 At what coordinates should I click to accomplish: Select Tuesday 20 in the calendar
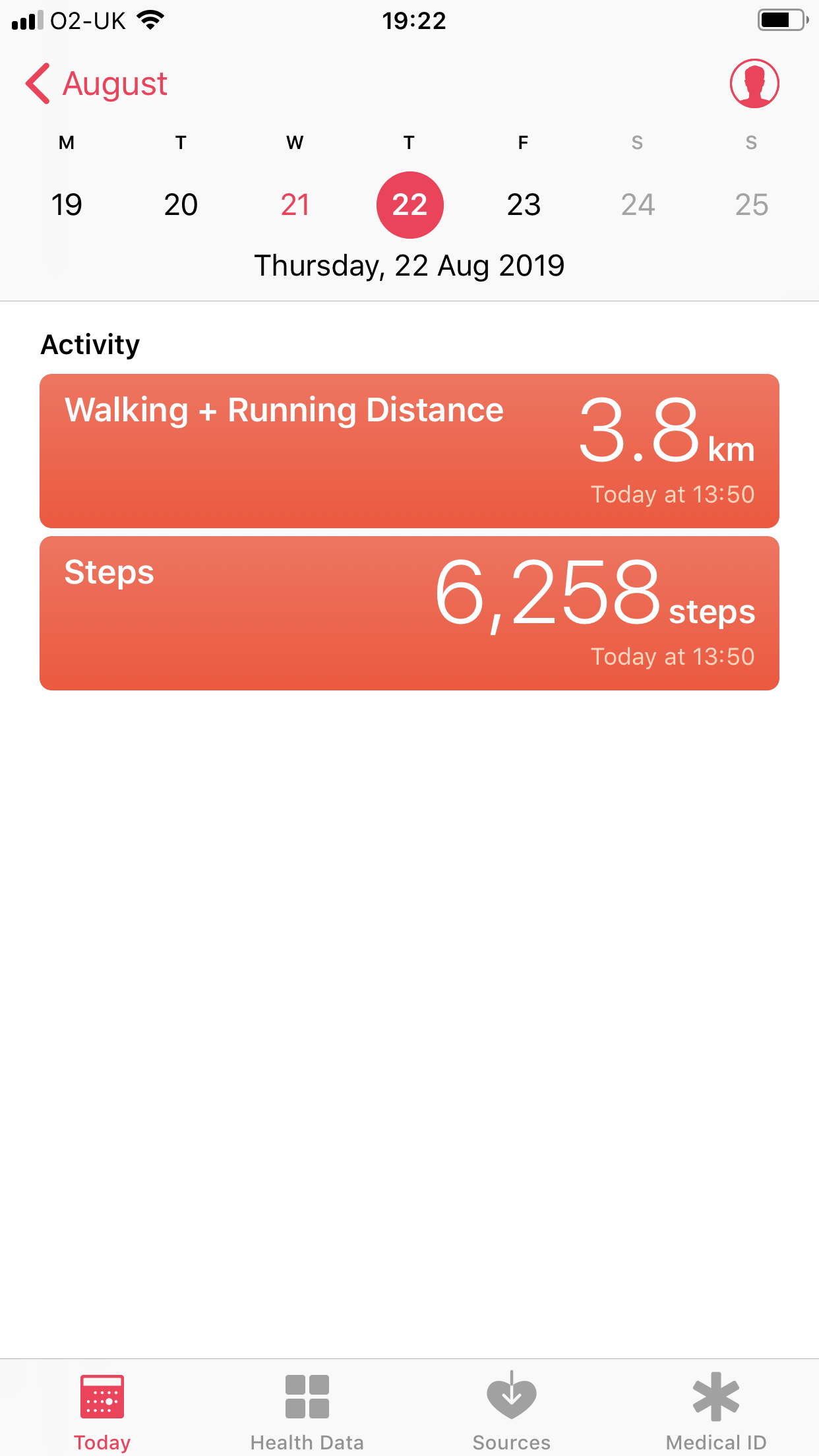pyautogui.click(x=181, y=204)
